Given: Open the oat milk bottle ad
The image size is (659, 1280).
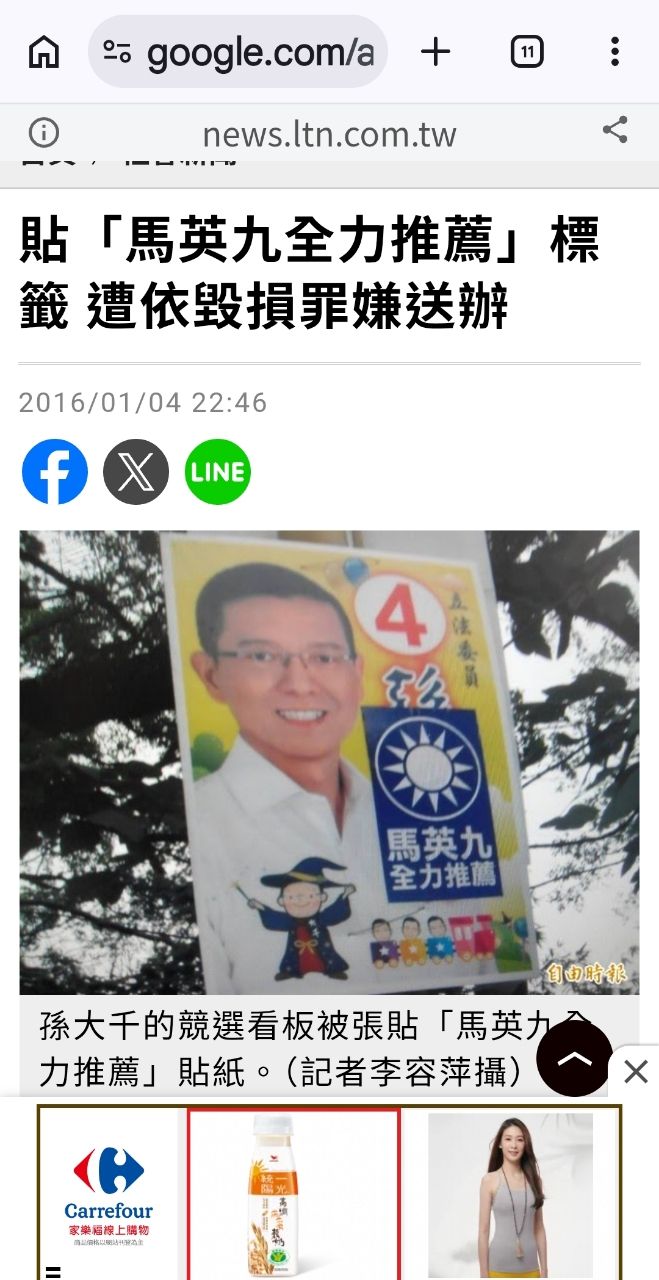Looking at the screenshot, I should (294, 1192).
